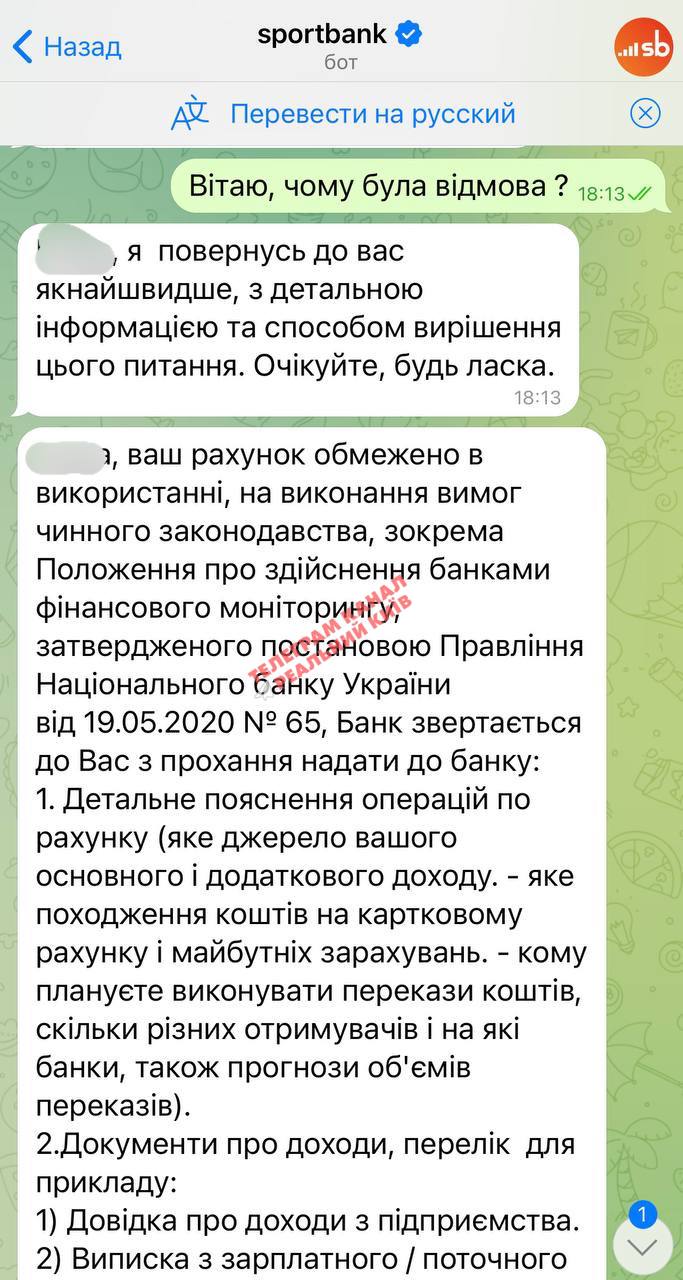Dismiss the translation bar

[x=645, y=113]
